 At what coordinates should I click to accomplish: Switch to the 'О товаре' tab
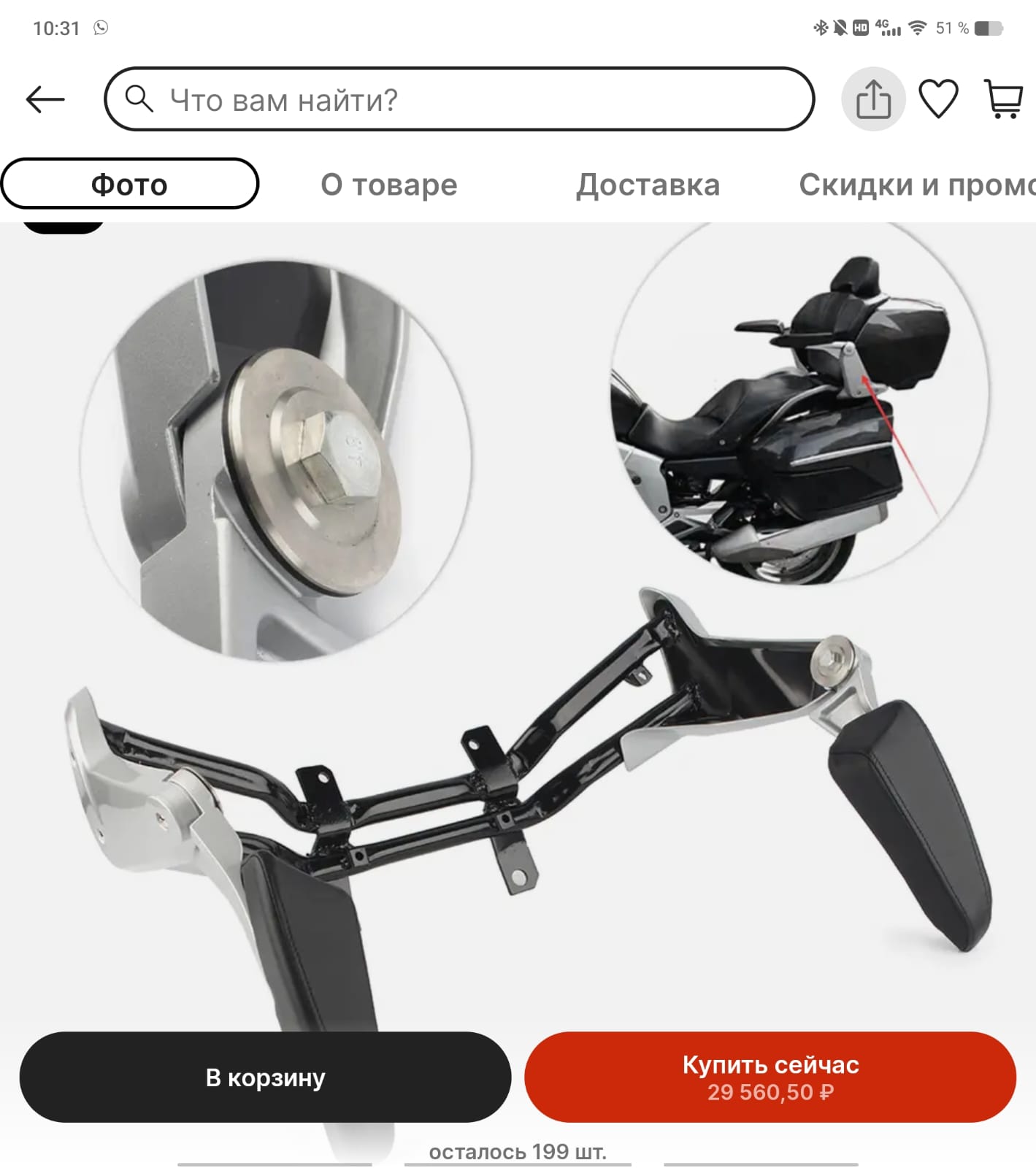tap(388, 185)
